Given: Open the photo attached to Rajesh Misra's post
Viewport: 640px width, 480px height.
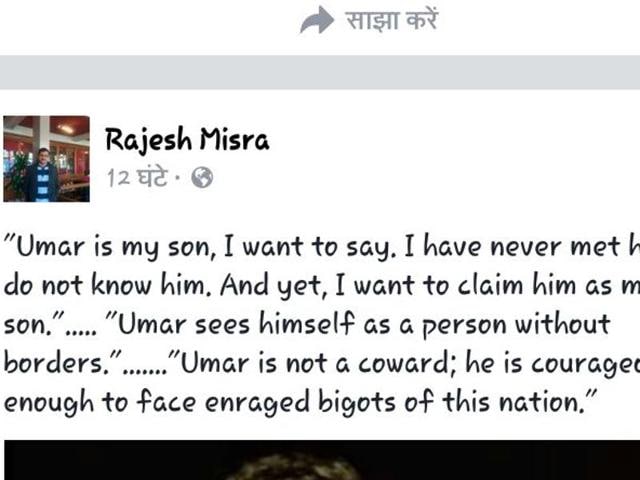Looking at the screenshot, I should pos(320,460).
